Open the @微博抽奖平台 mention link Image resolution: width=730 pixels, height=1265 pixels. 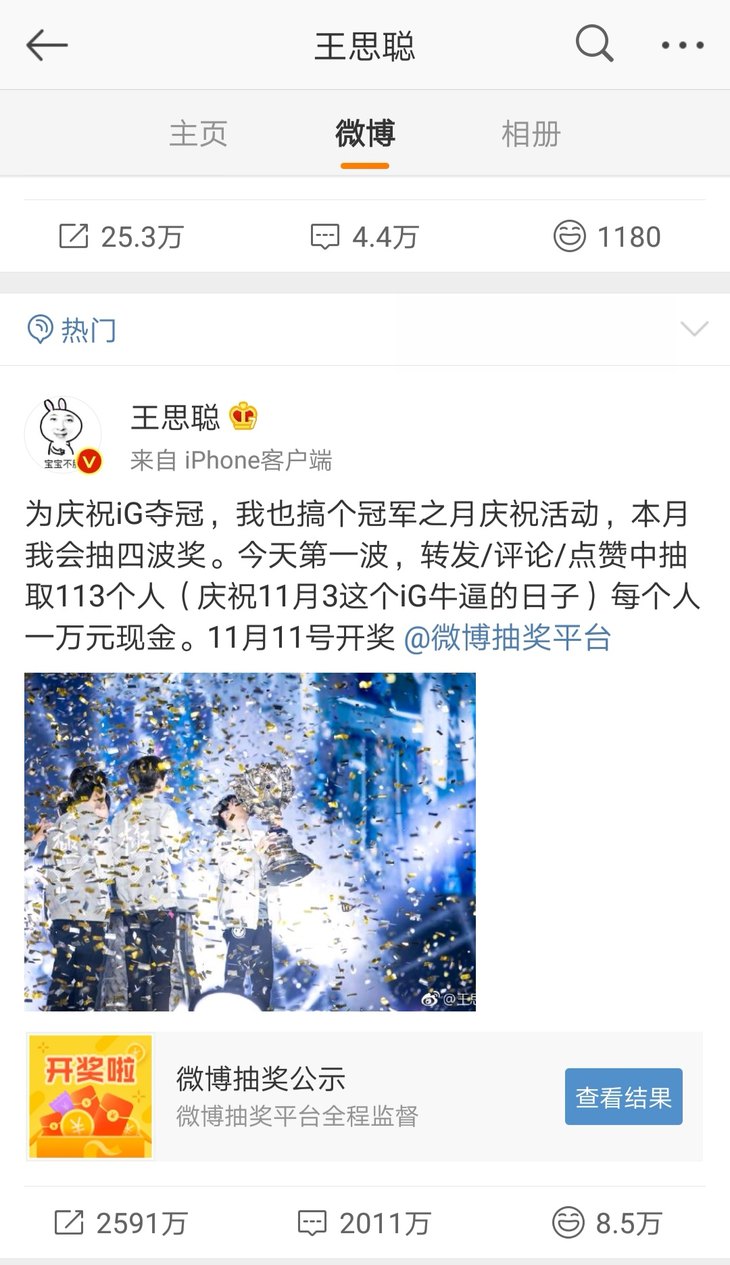[x=507, y=638]
